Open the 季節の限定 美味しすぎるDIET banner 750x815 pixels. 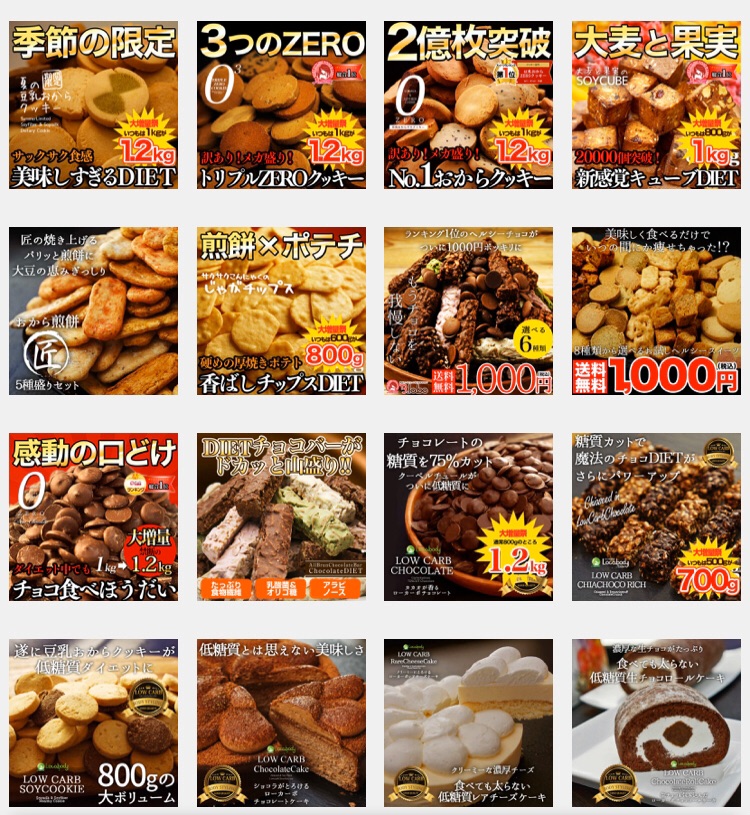(93, 105)
